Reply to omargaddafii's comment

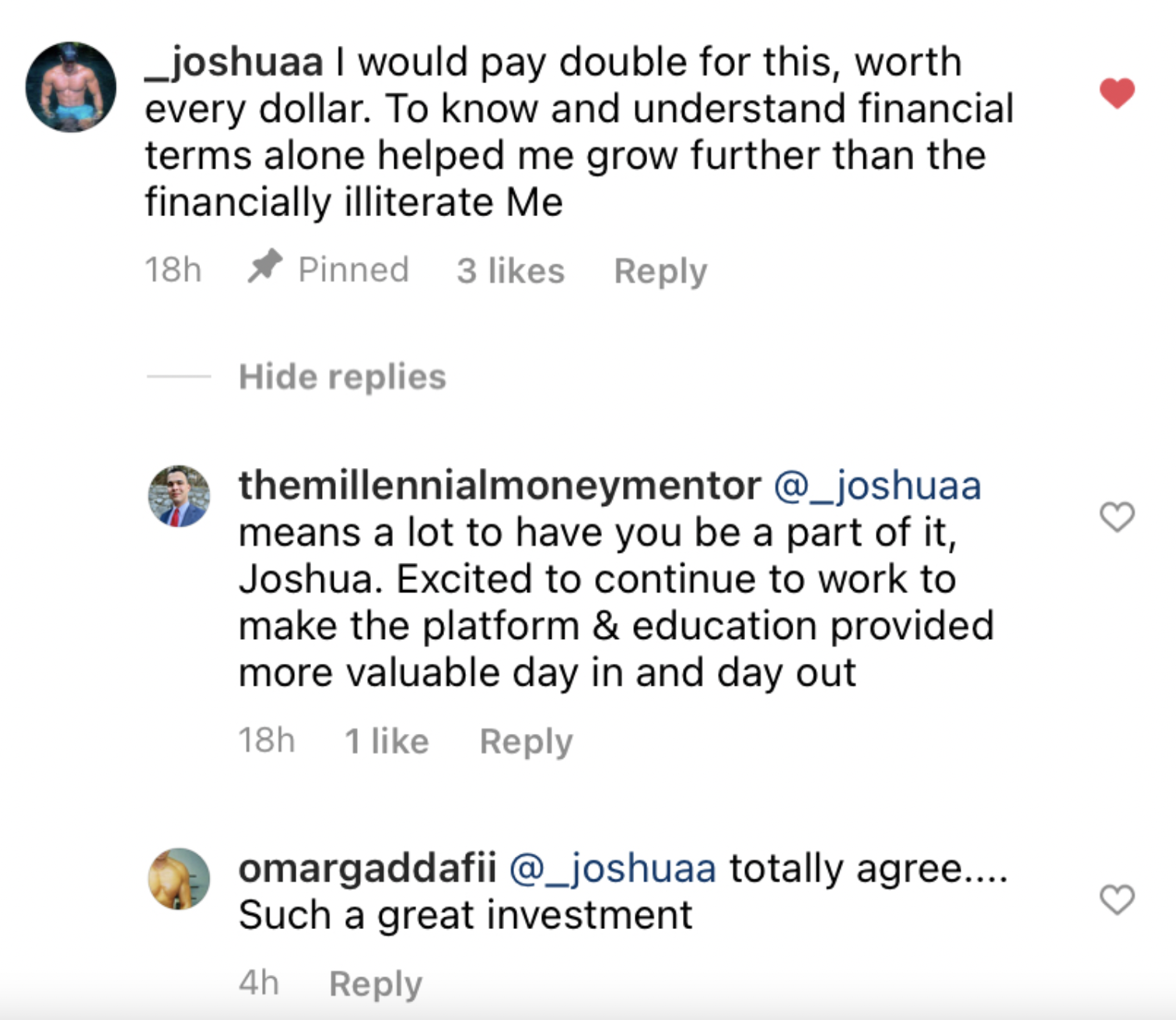376,983
